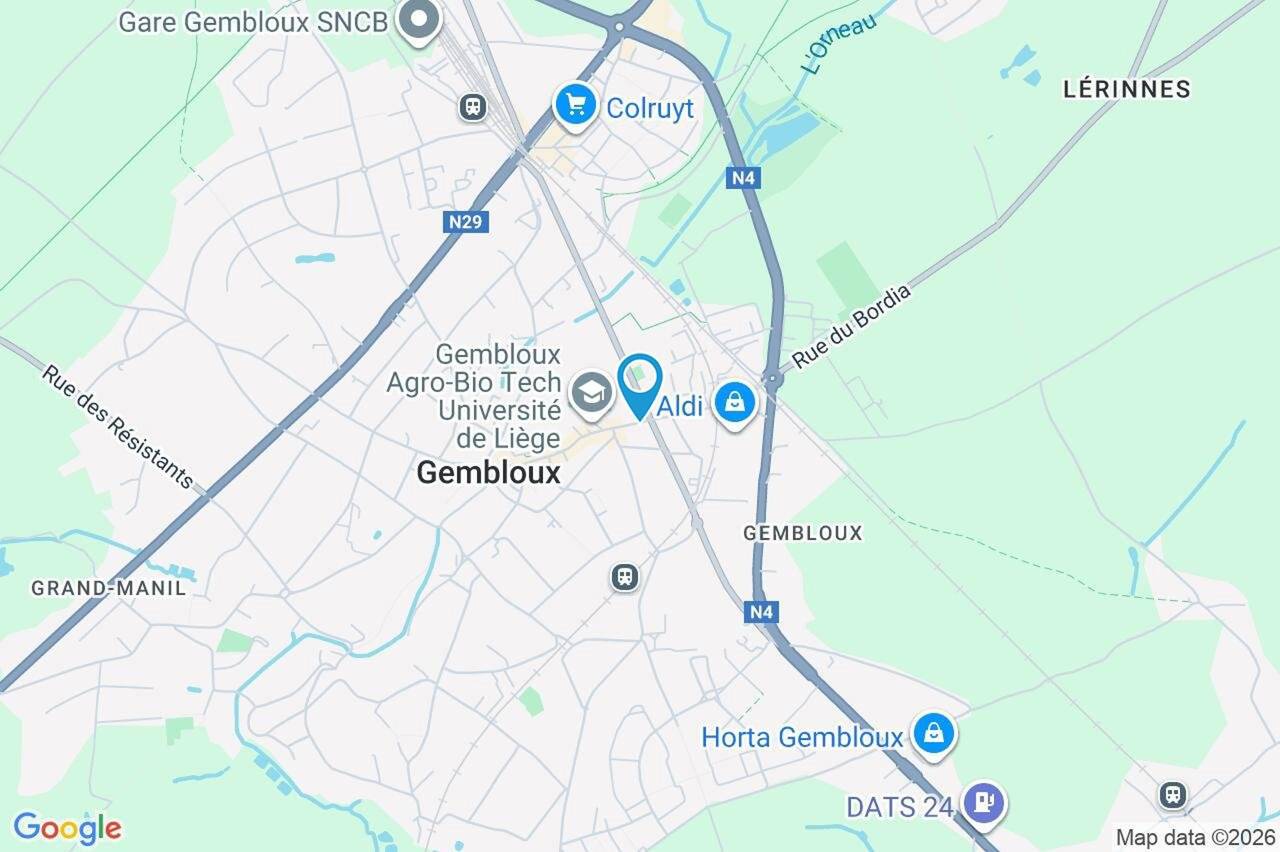1280x852 pixels.
Task: Open the Aldi shop marker
Action: pos(735,403)
